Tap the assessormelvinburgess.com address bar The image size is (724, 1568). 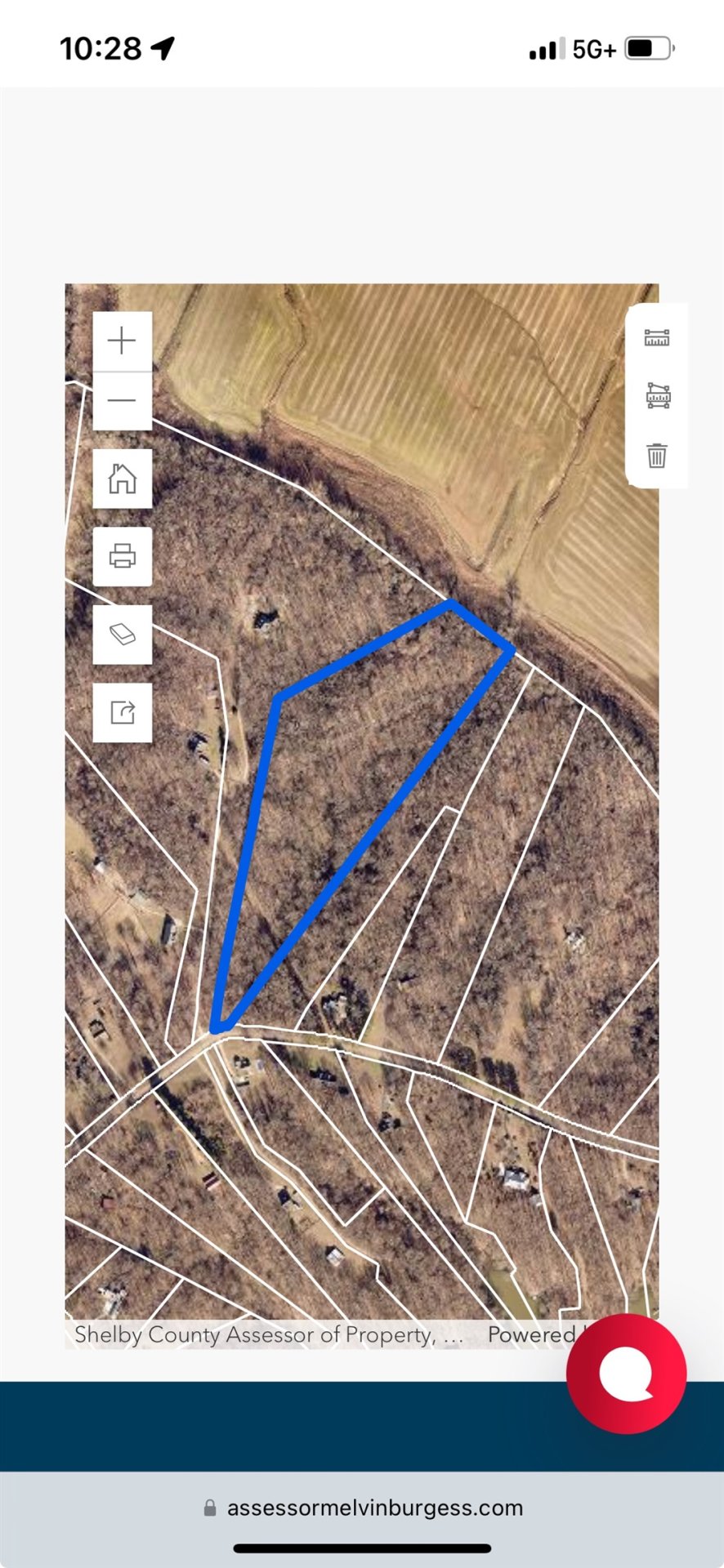pyautogui.click(x=362, y=1508)
